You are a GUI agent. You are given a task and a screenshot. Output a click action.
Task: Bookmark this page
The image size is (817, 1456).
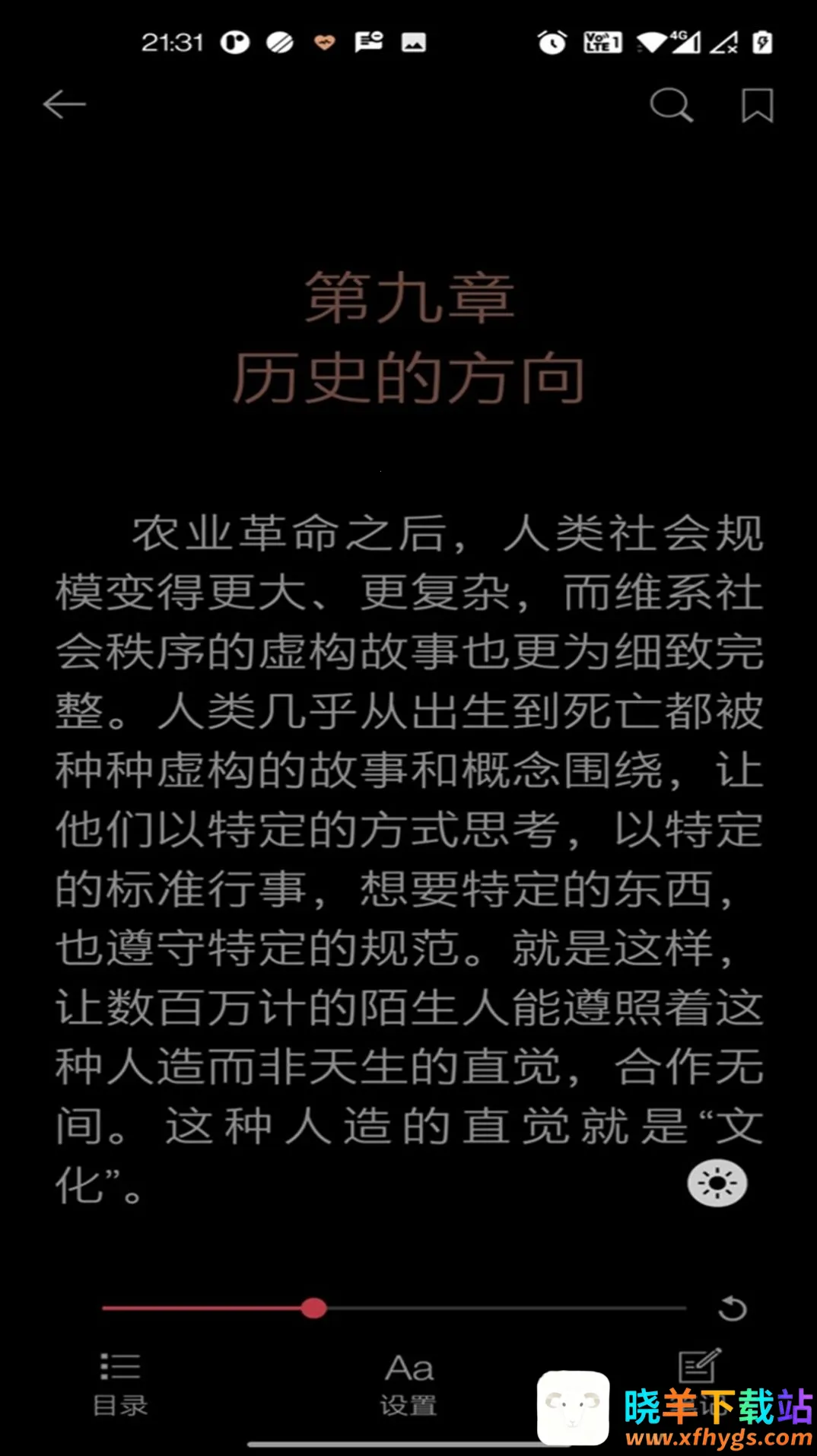coord(757,105)
